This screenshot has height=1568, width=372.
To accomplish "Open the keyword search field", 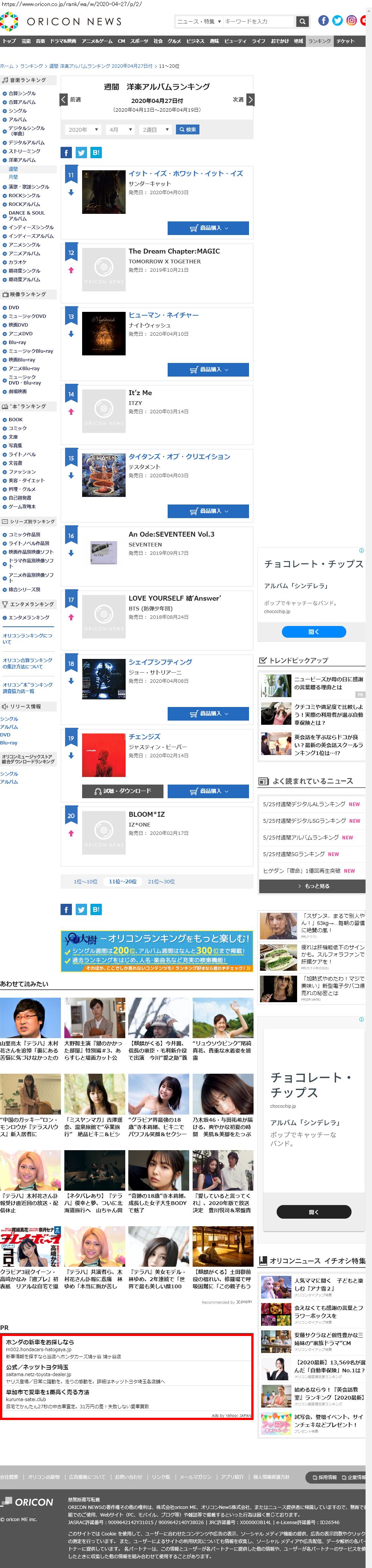I will click(x=259, y=21).
